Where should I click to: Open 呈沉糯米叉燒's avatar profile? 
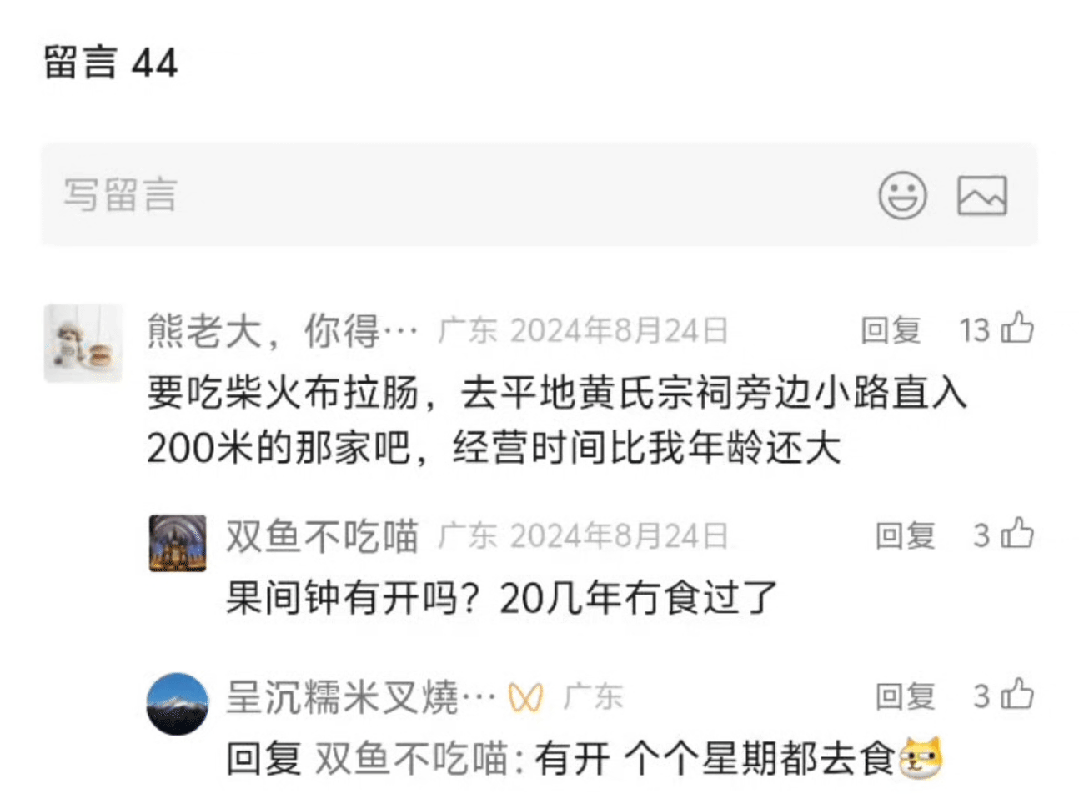178,703
